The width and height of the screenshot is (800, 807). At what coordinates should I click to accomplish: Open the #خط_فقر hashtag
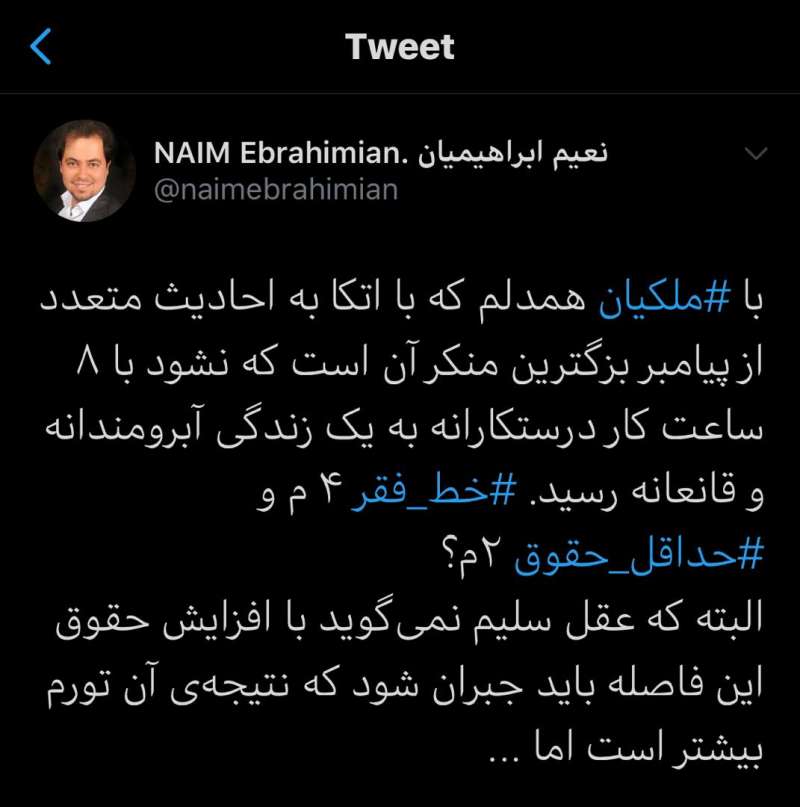coord(433,491)
